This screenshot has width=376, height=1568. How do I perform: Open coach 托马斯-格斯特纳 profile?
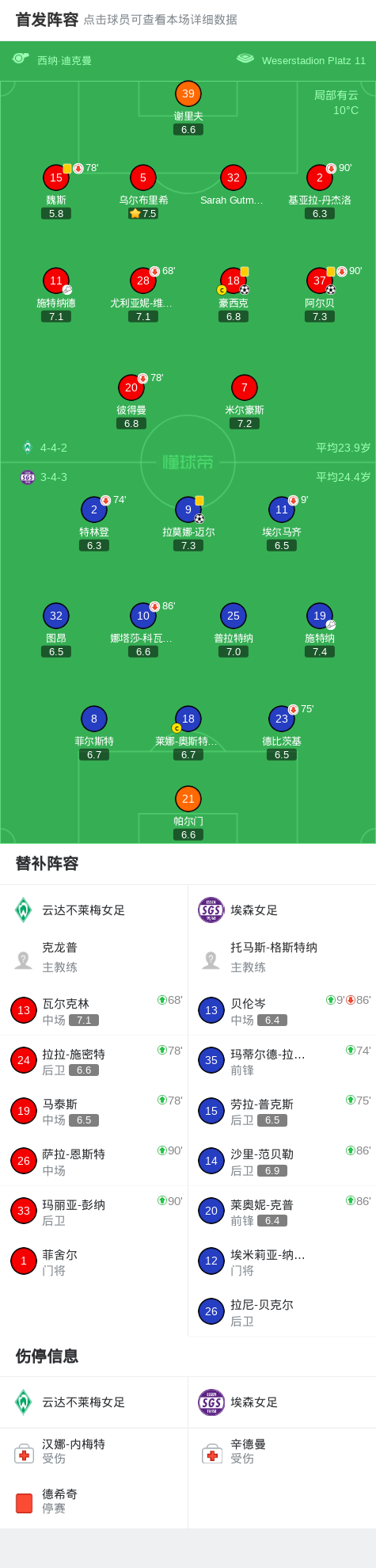pos(282,957)
